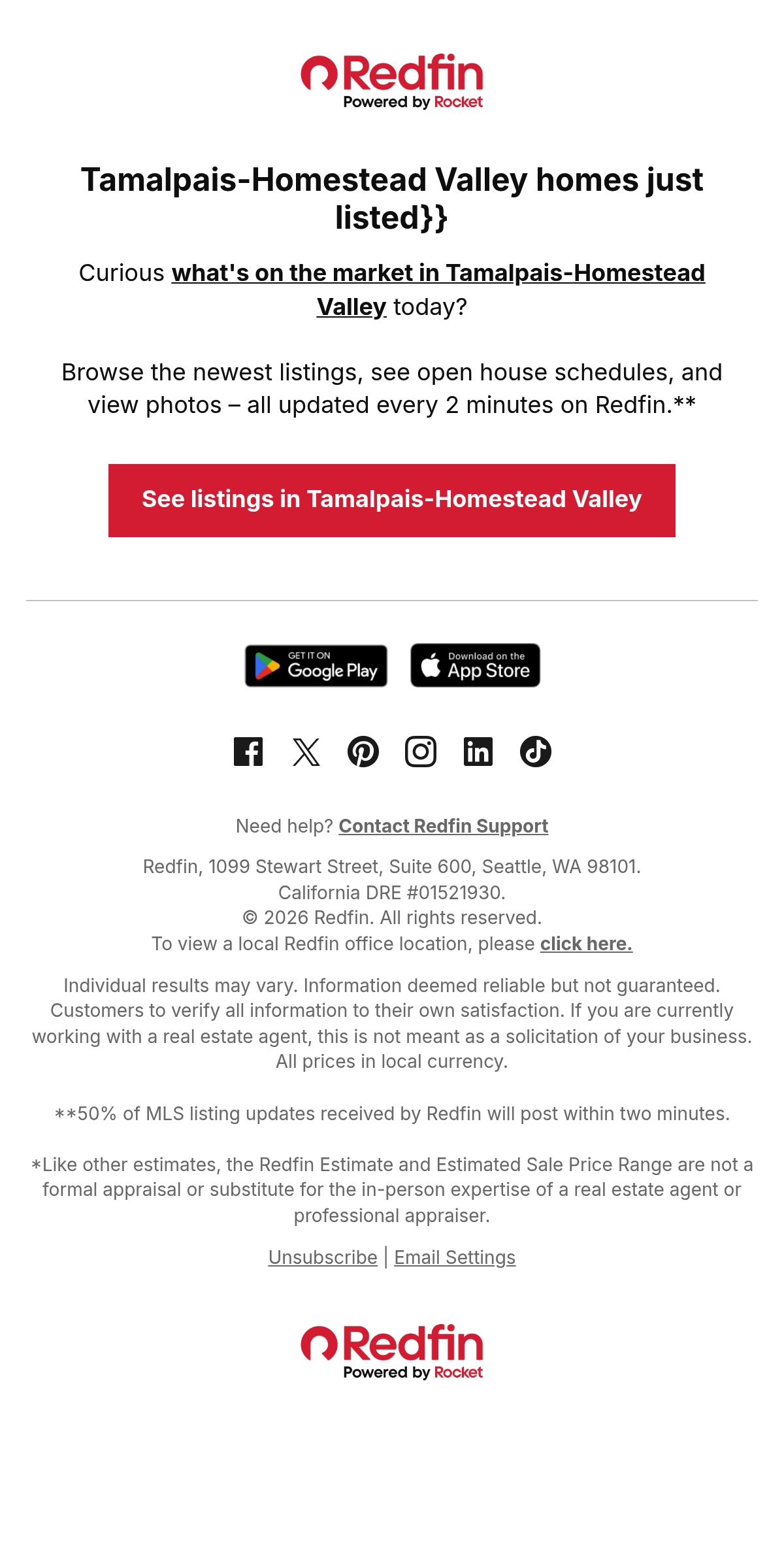Open Redfin's Pinterest page
This screenshot has width=784, height=1558.
point(363,752)
